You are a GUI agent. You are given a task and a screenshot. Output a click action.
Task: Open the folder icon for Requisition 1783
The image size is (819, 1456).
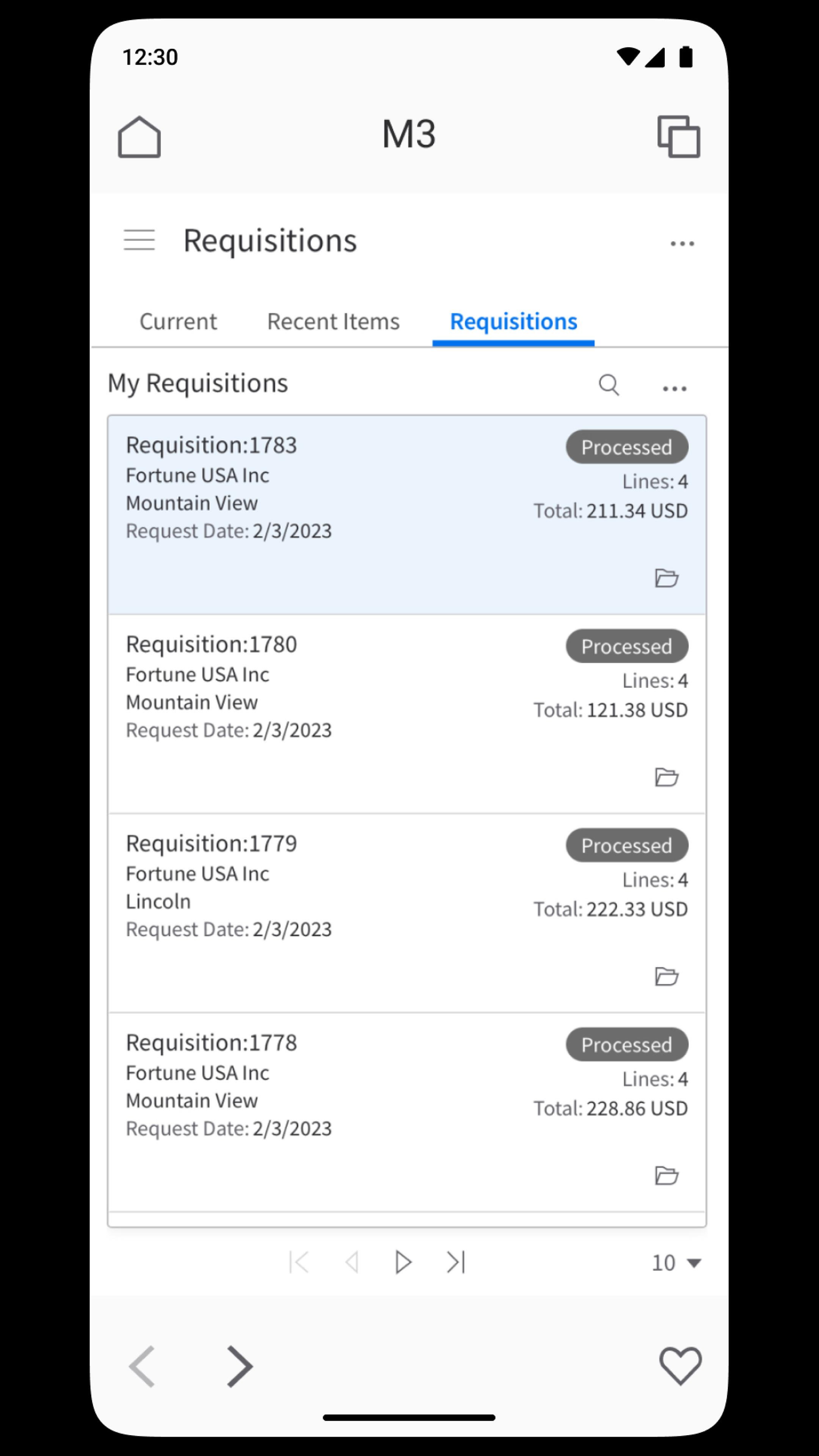pos(667,578)
